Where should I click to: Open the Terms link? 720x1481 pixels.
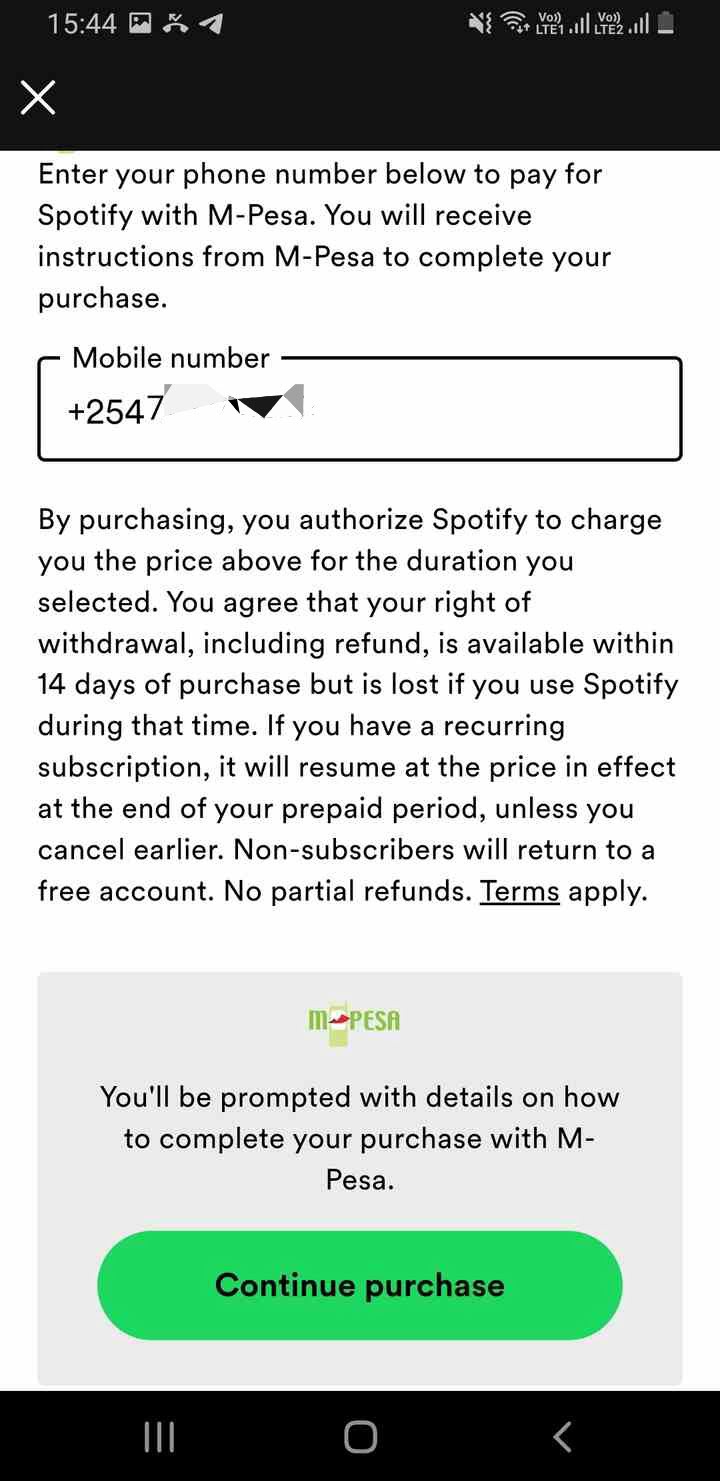pos(520,891)
